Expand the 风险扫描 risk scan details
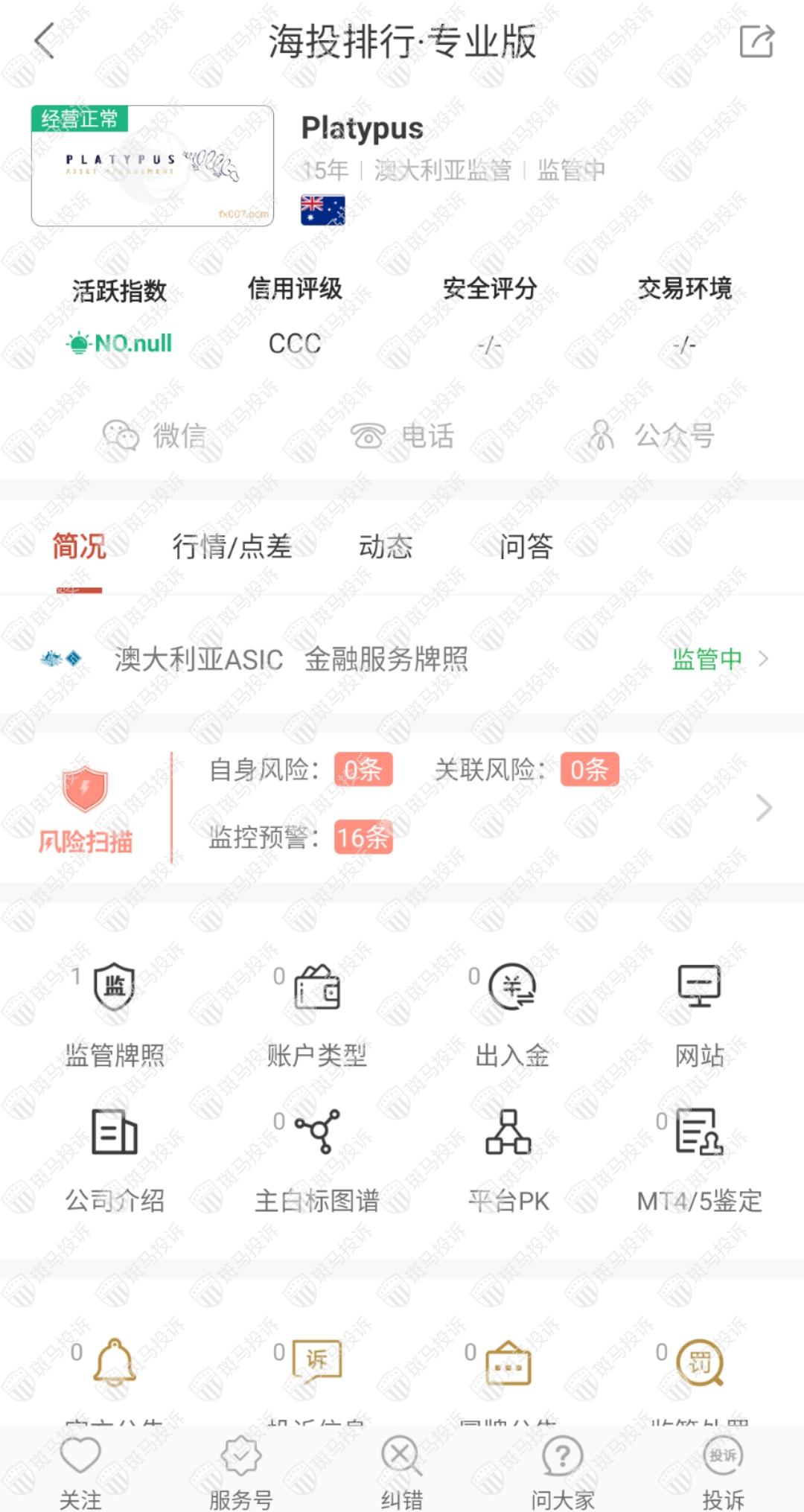 tap(763, 808)
